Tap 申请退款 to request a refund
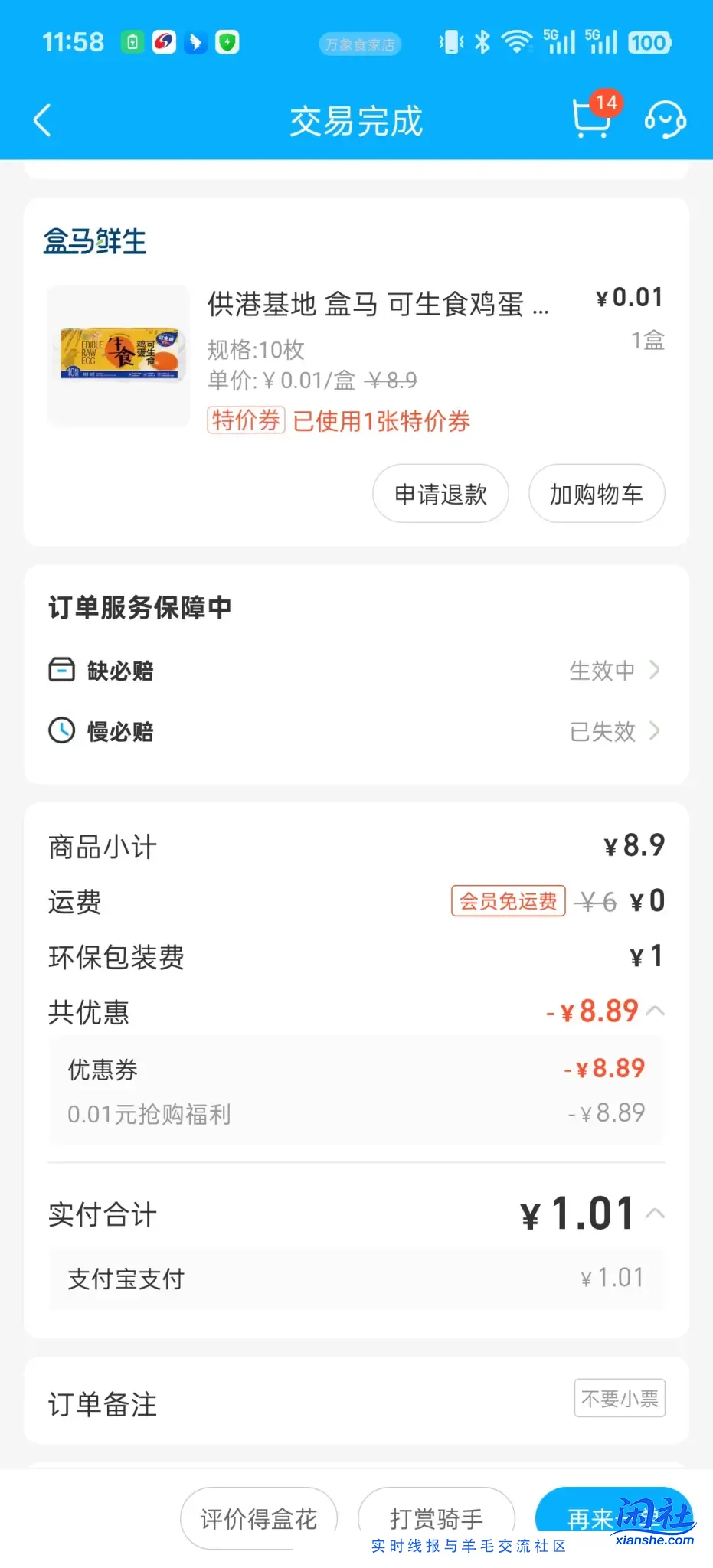 coord(440,494)
